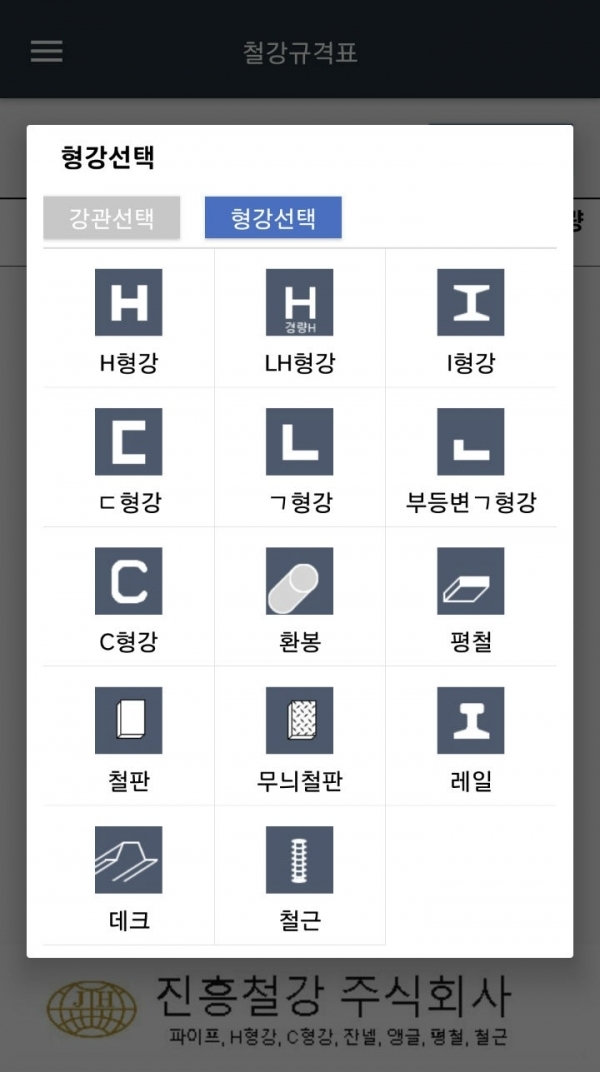Select the 형강선택 tab
The image size is (600, 1072).
pyautogui.click(x=273, y=218)
